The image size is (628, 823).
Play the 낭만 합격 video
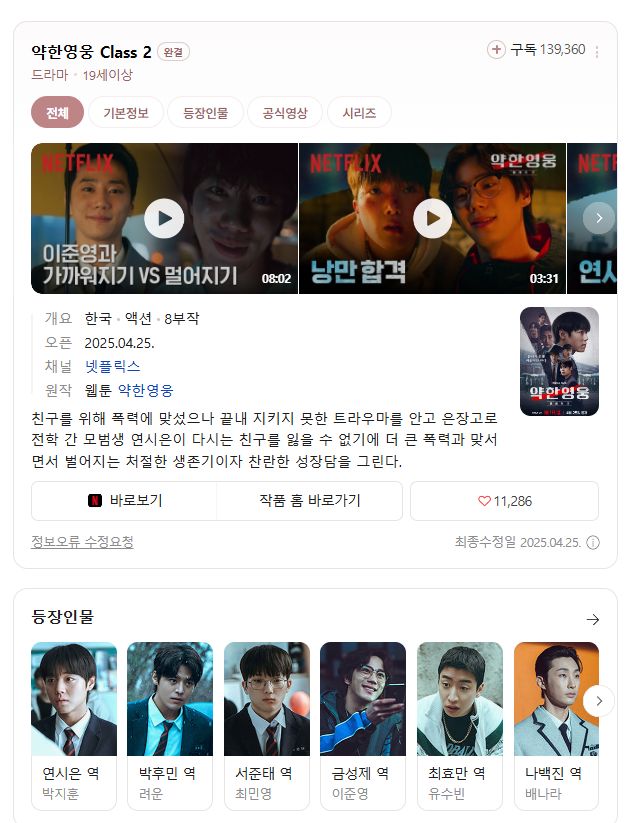click(x=432, y=218)
